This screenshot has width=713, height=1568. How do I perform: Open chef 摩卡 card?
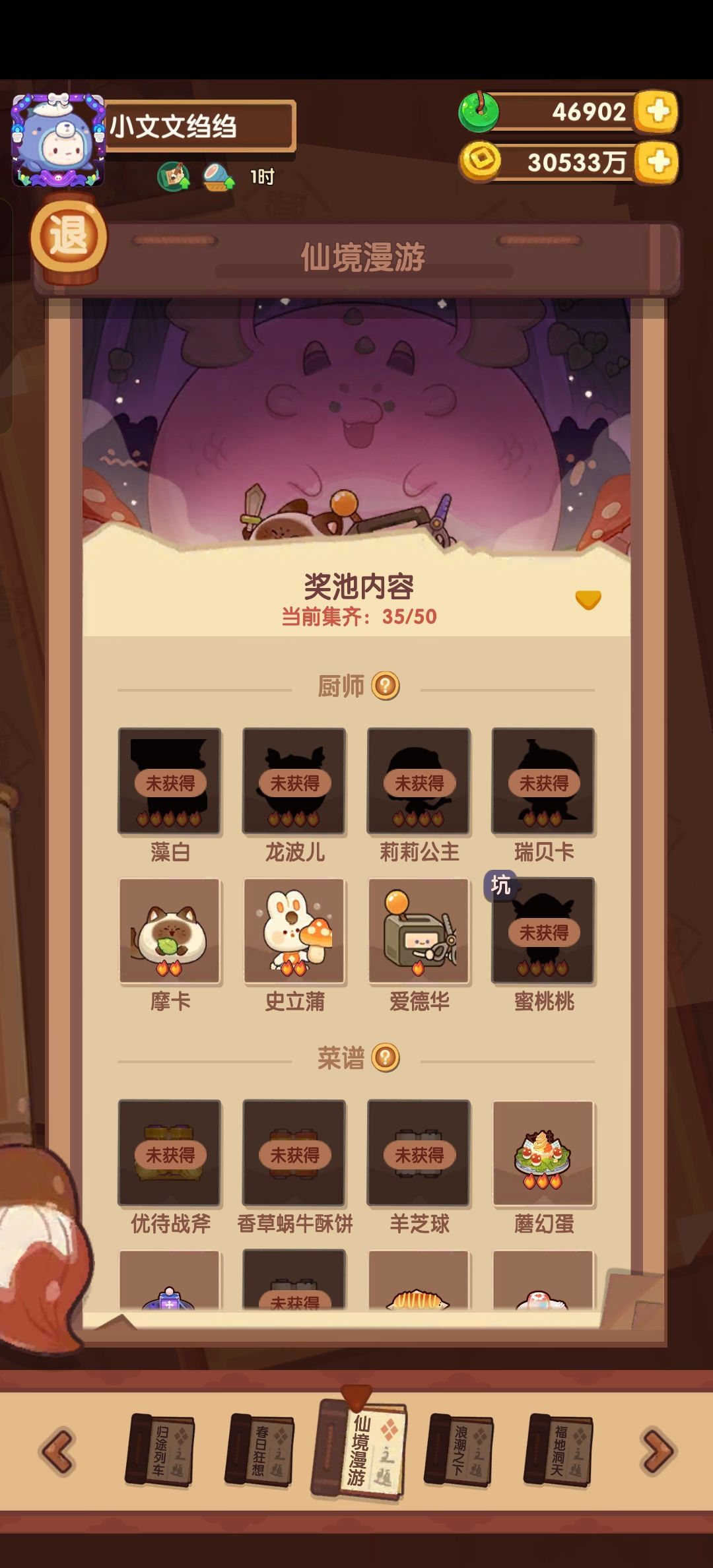pyautogui.click(x=170, y=931)
